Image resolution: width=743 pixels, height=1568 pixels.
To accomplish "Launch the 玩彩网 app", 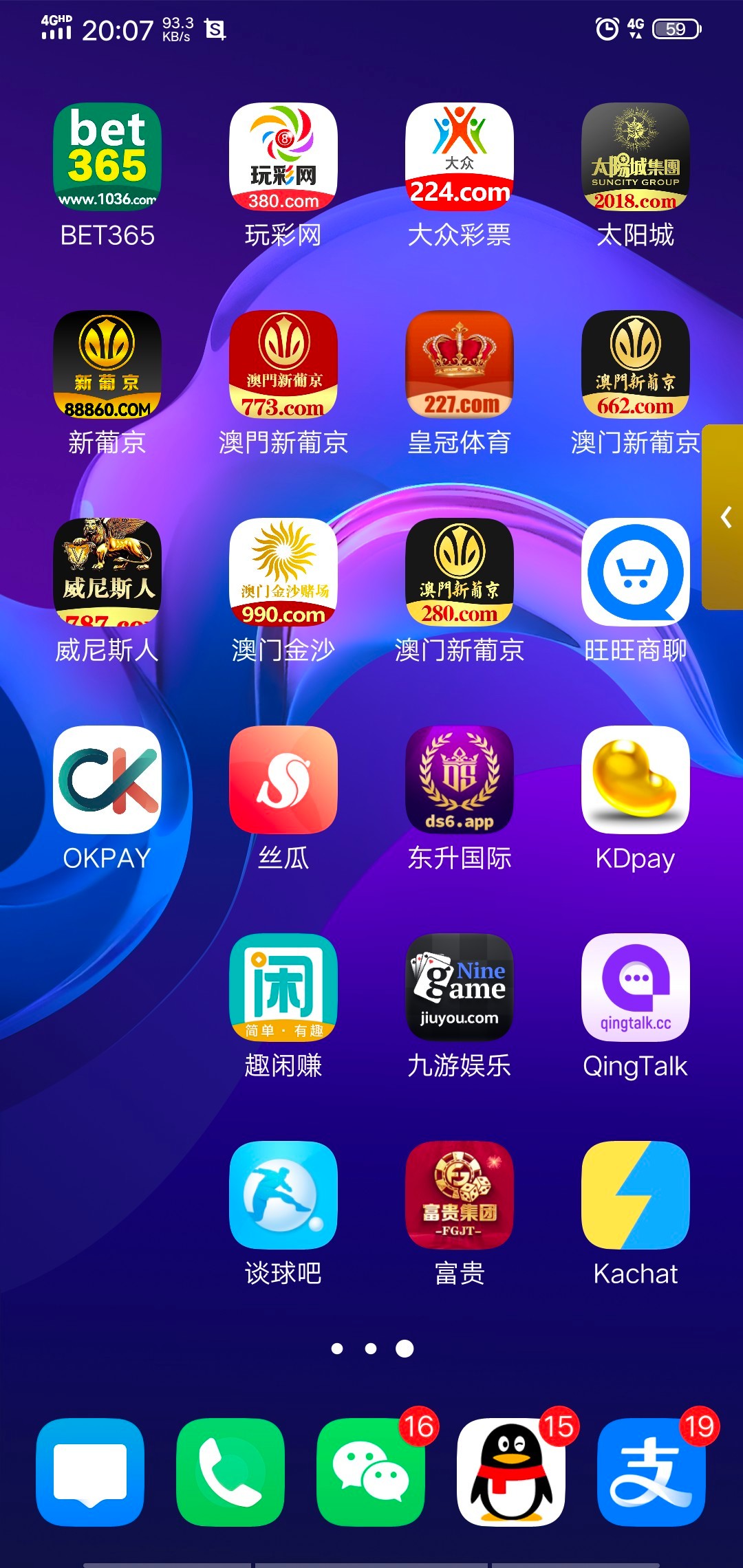I will pyautogui.click(x=283, y=157).
